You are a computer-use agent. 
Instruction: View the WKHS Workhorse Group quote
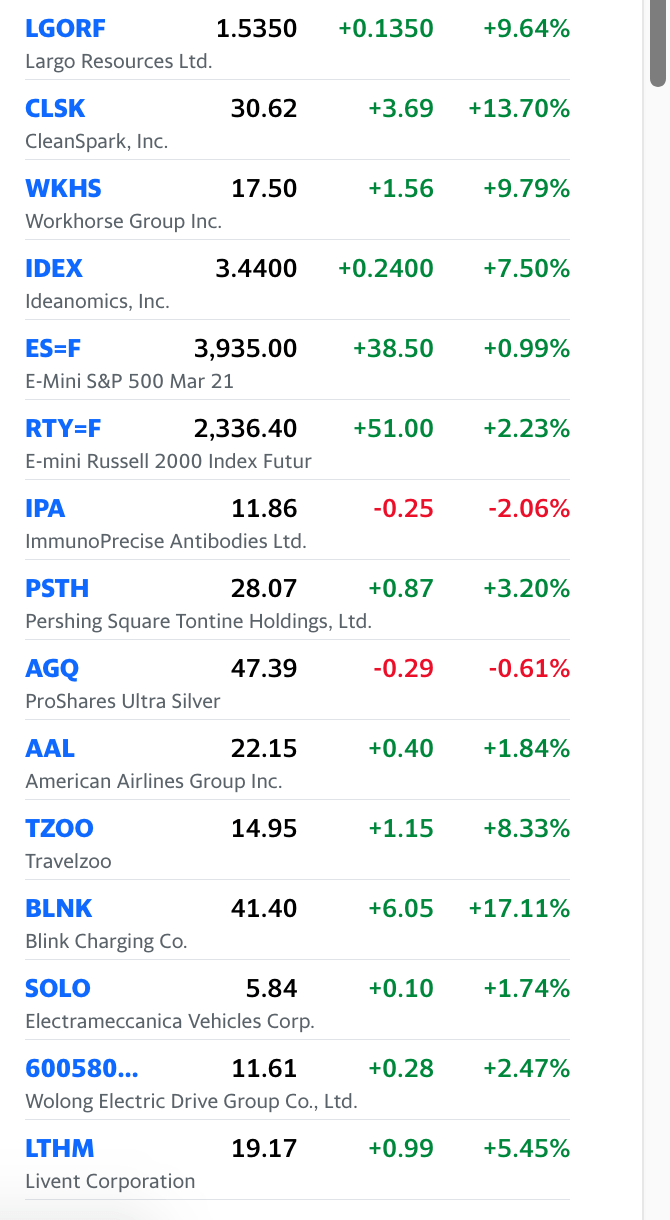(63, 189)
